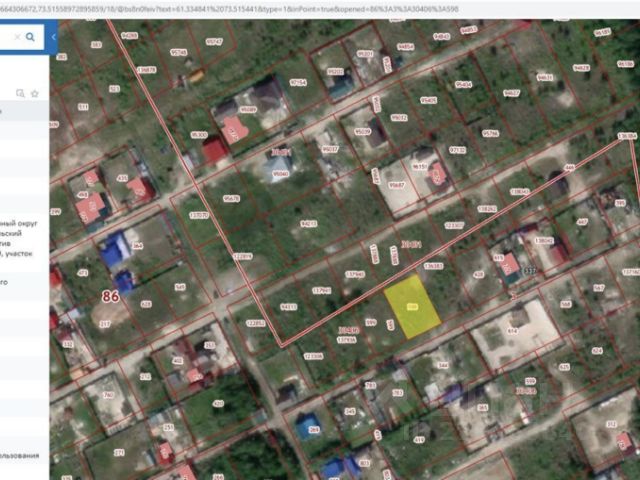640x480 pixels.
Task: Collapse the left info panel
Action: [53, 38]
